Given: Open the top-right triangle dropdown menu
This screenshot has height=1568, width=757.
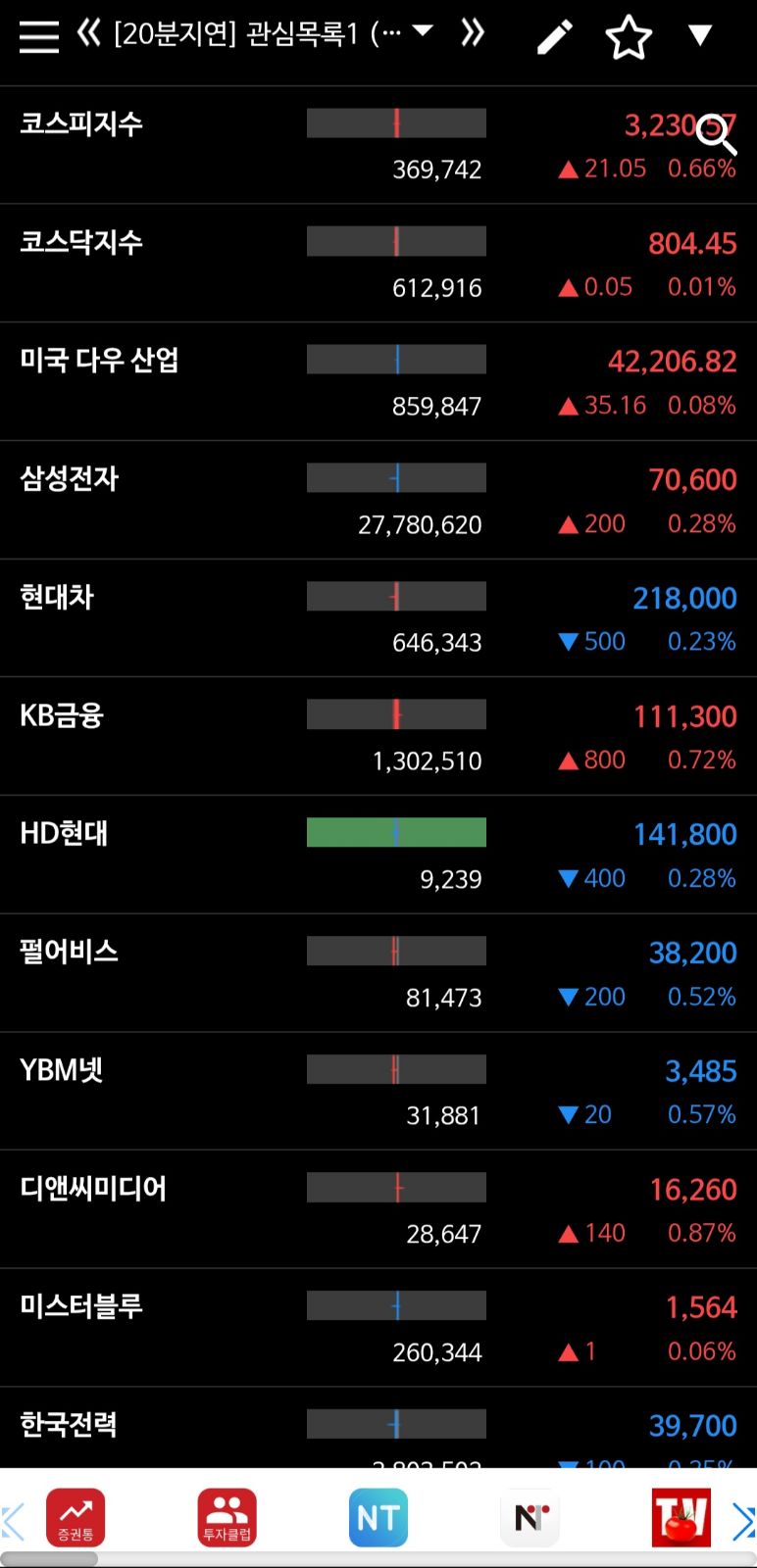Looking at the screenshot, I should 699,36.
